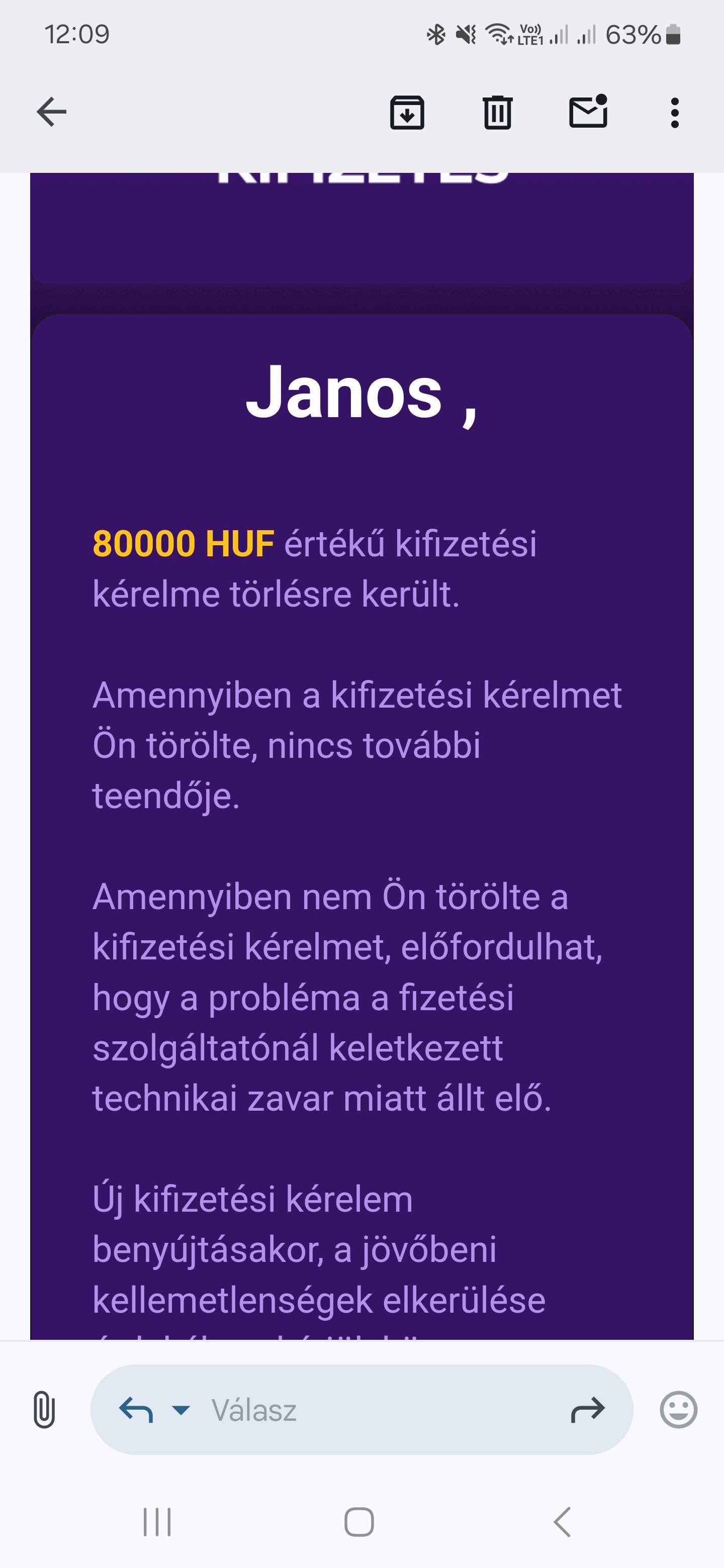Open the emoji reaction picker
Viewport: 724px width, 1568px height.
pos(678,1410)
